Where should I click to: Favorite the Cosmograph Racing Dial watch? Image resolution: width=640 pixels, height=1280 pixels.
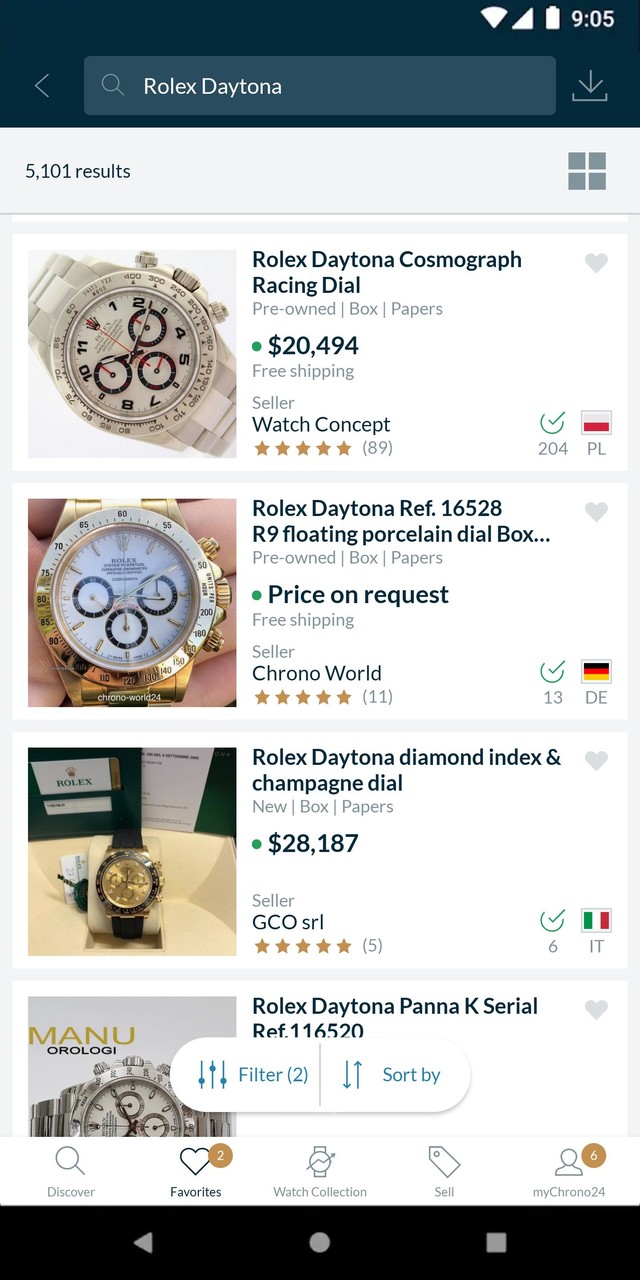[596, 263]
